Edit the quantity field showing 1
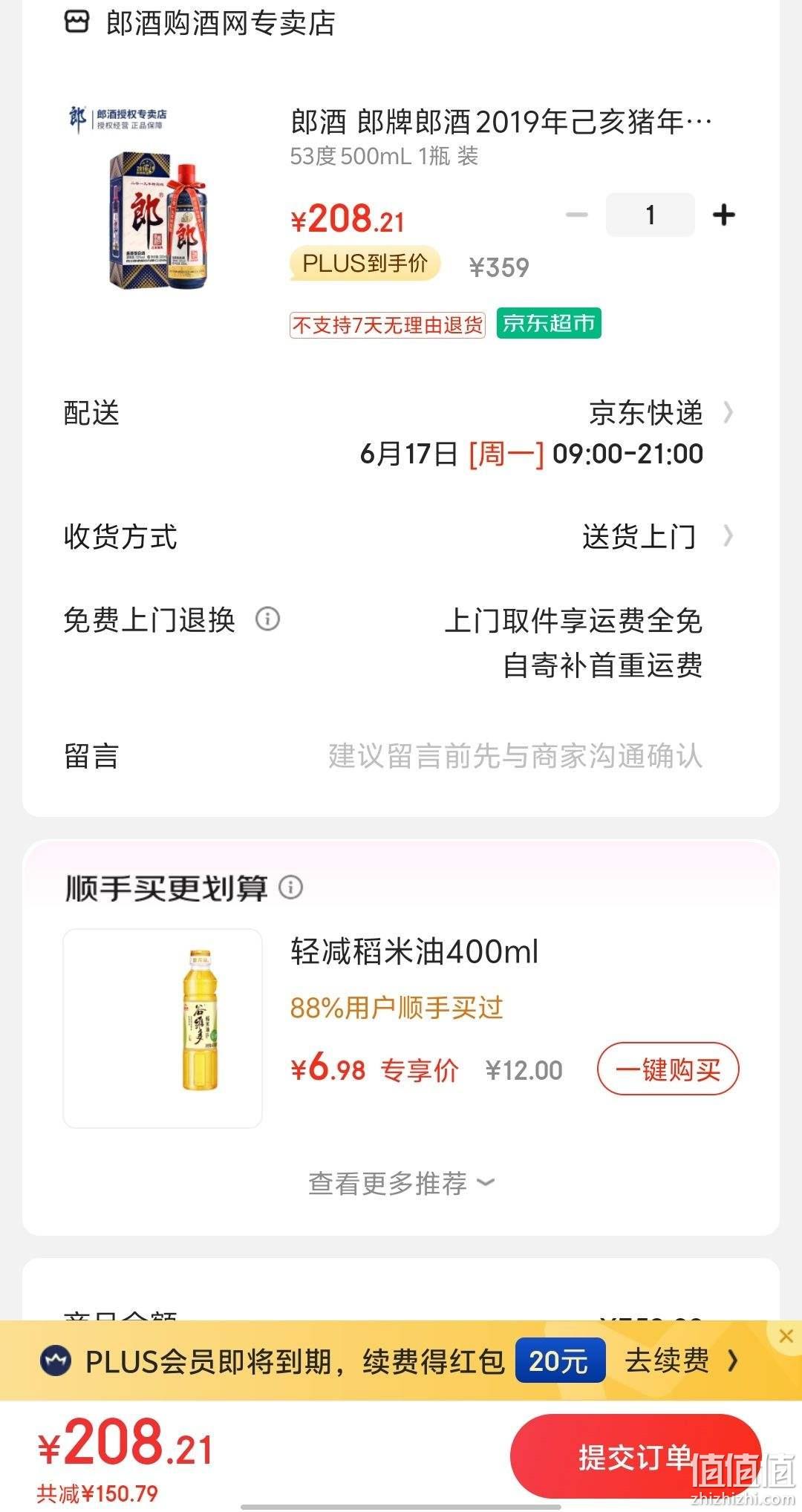 pyautogui.click(x=651, y=215)
